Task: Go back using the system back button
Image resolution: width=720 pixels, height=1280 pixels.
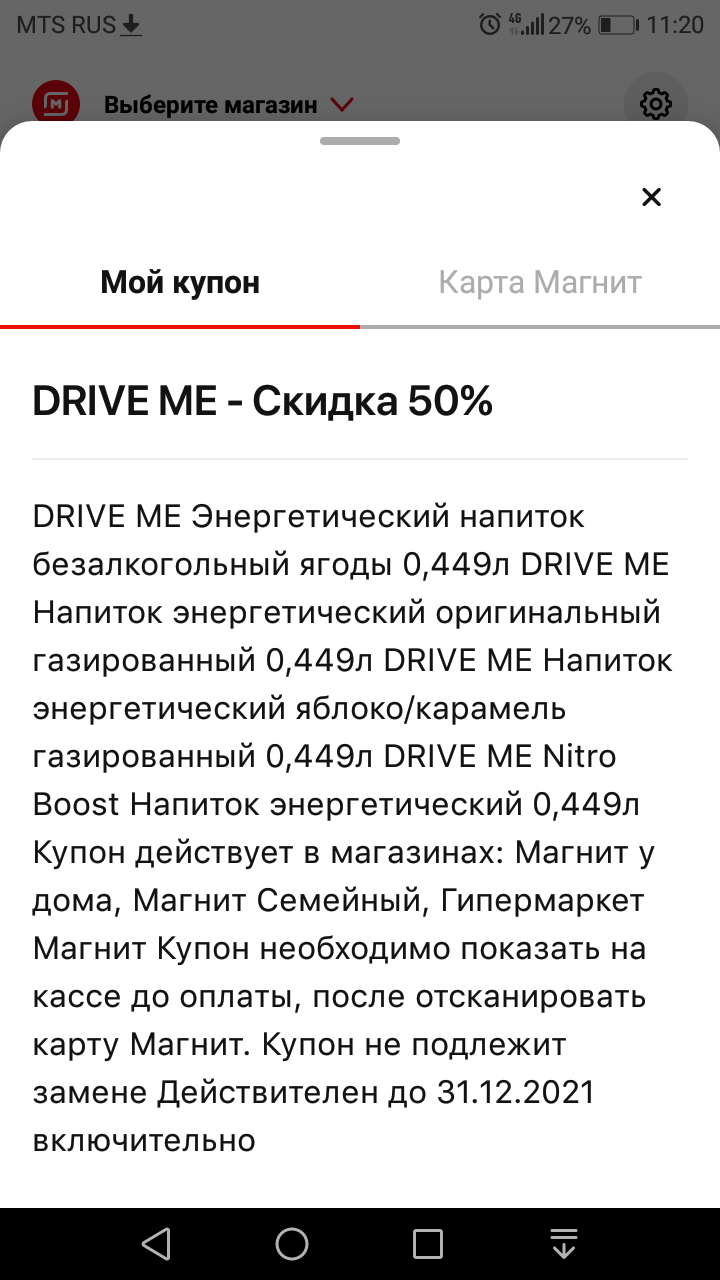Action: point(155,1244)
